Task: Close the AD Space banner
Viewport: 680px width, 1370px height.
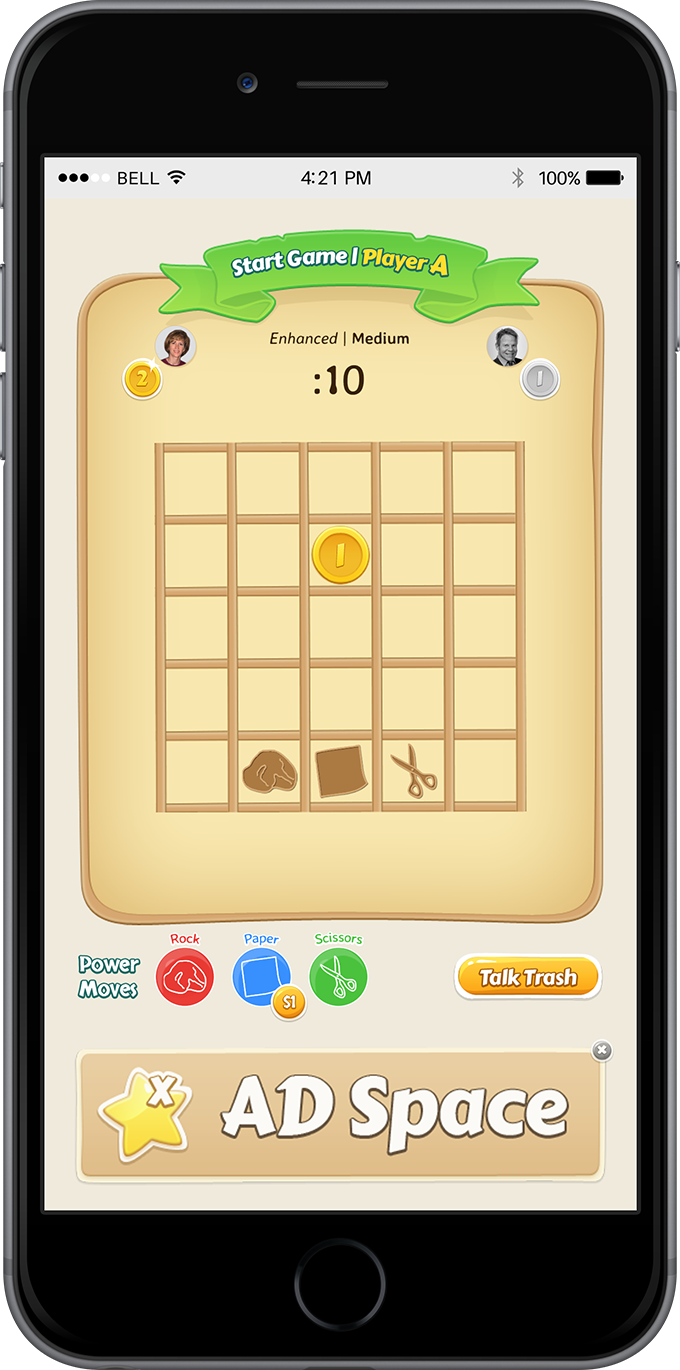Action: coord(601,1050)
